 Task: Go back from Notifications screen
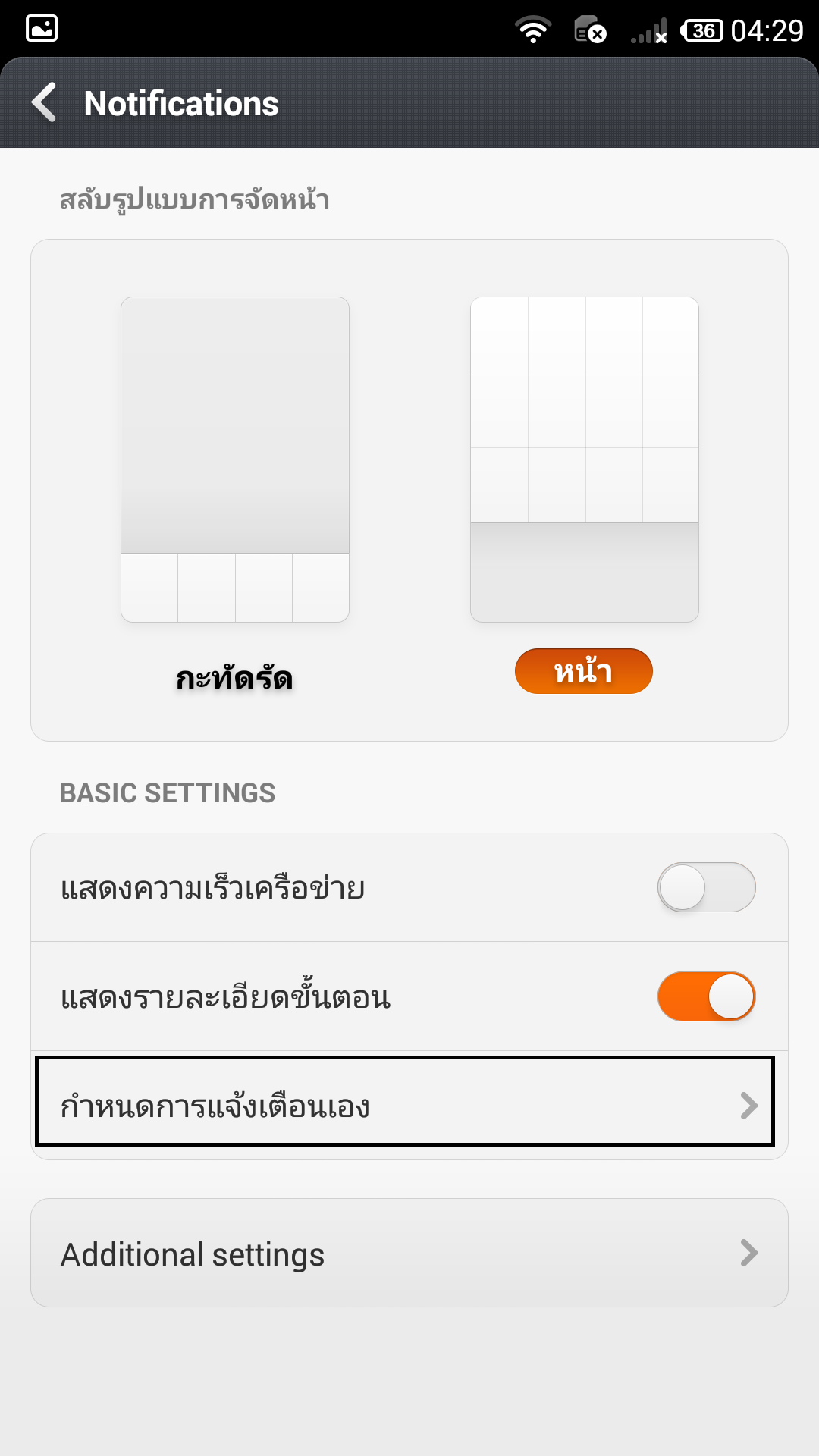(45, 102)
